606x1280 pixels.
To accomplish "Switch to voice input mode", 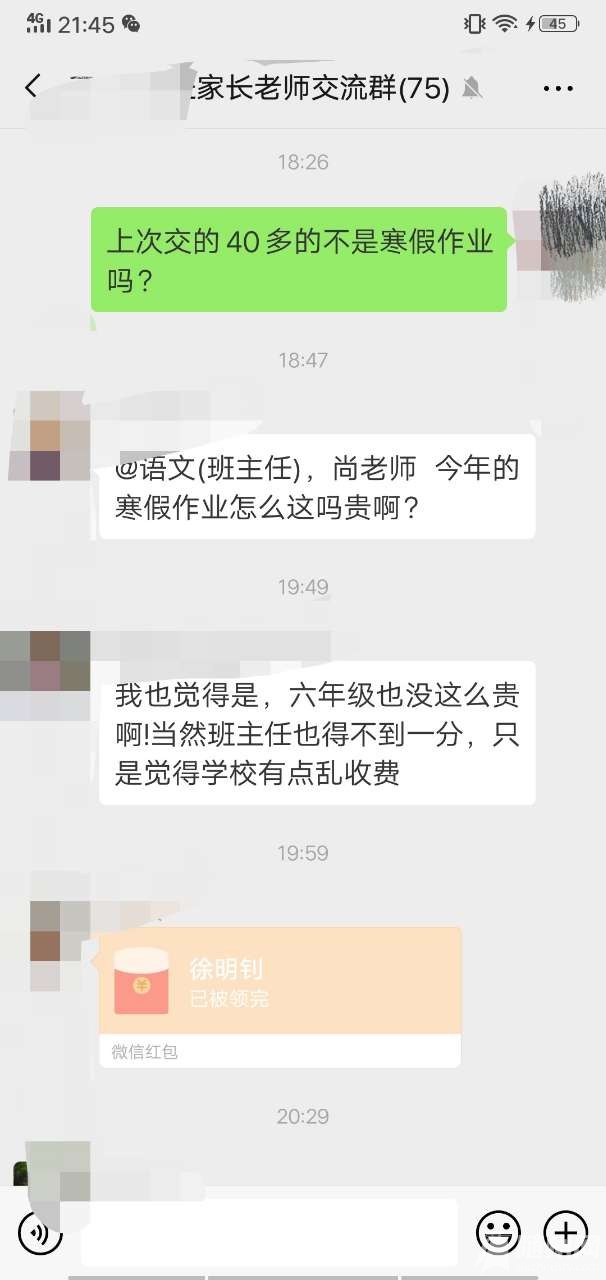I will (40, 1232).
